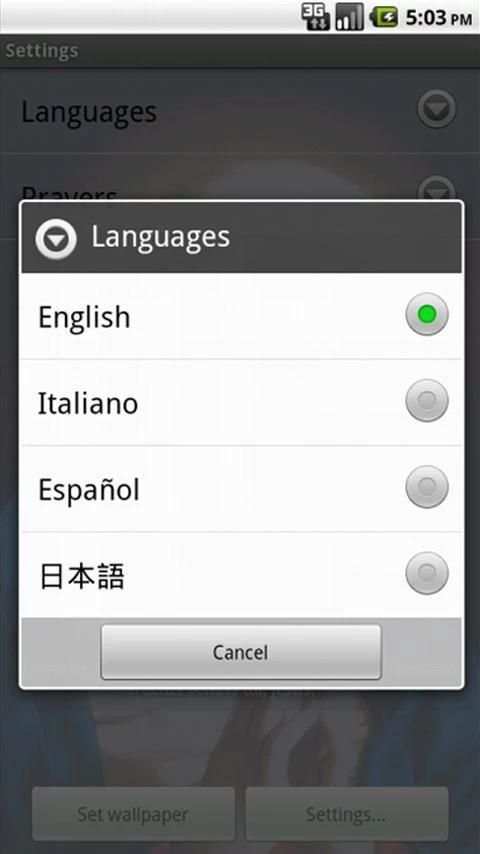This screenshot has width=480, height=854.
Task: Select English as the language
Action: (x=241, y=316)
